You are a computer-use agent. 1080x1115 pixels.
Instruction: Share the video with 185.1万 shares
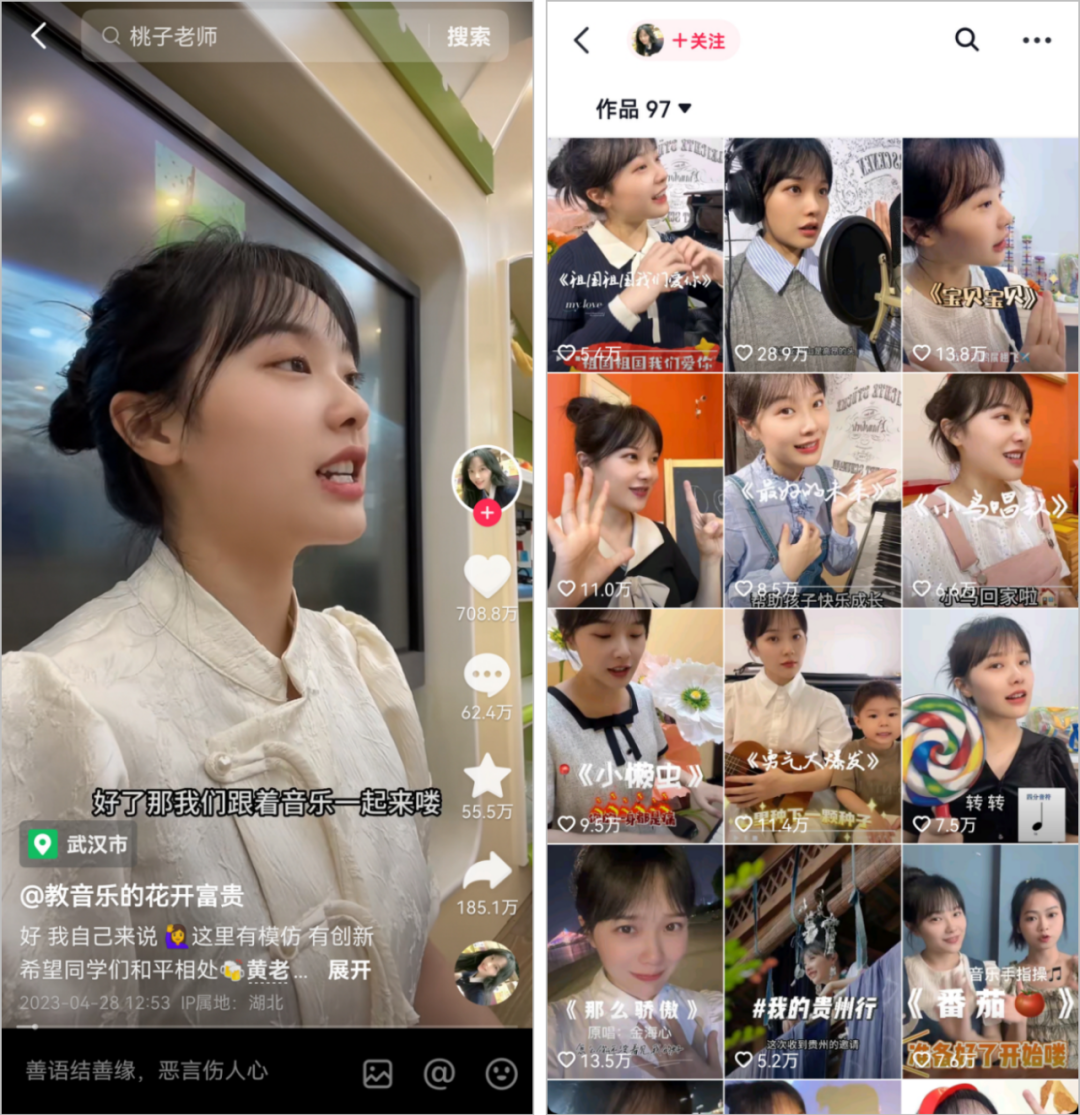point(487,872)
